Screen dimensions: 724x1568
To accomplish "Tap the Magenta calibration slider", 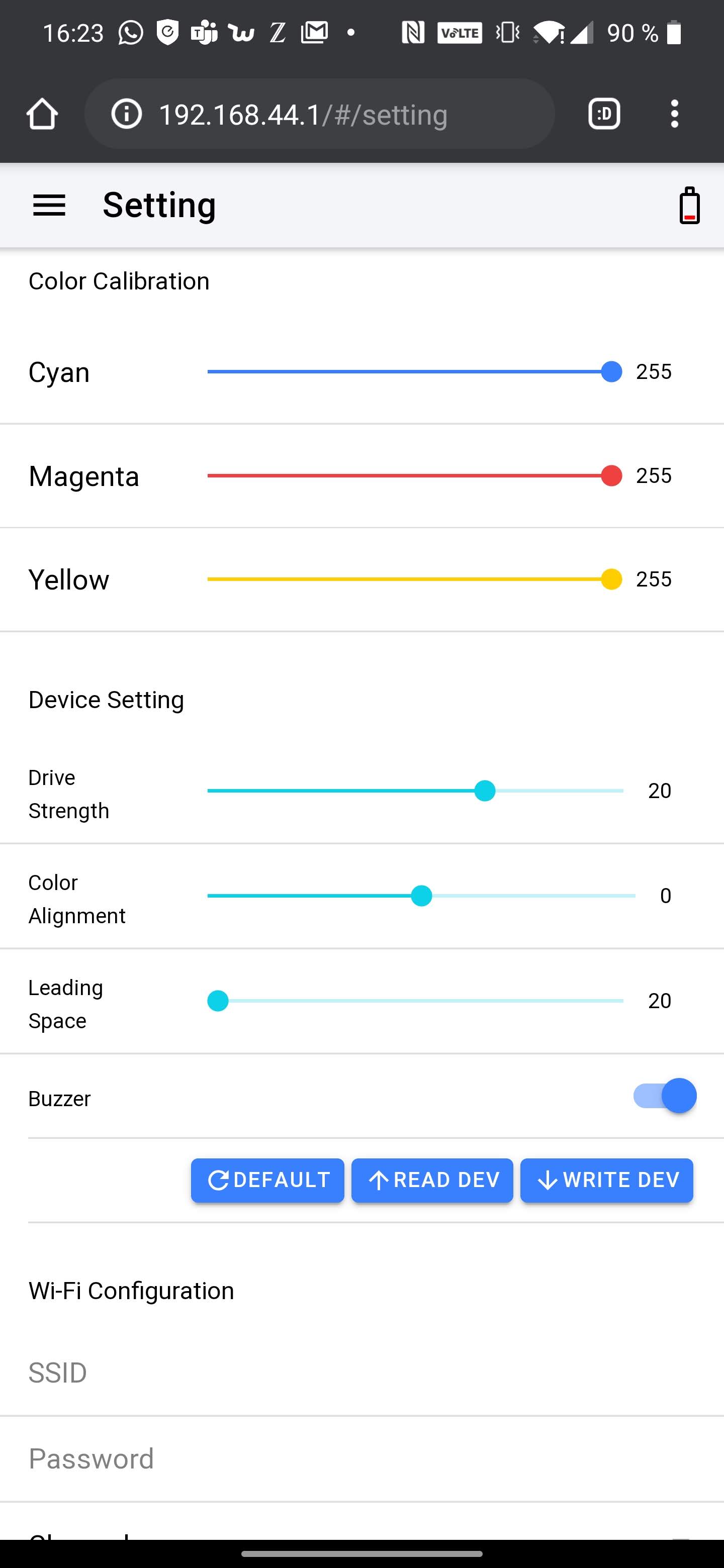I will (x=414, y=475).
